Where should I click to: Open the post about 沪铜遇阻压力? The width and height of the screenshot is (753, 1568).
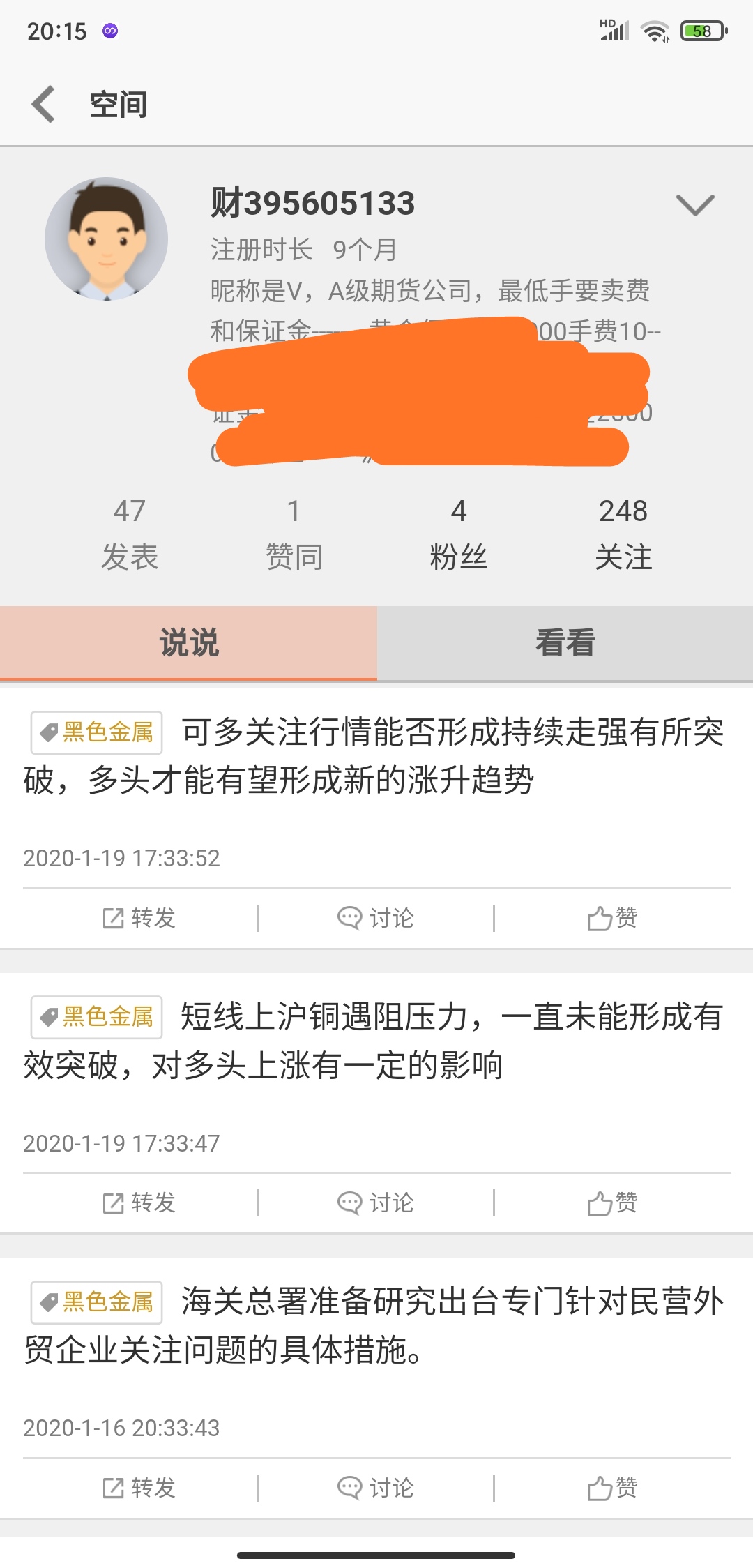pyautogui.click(x=376, y=1041)
